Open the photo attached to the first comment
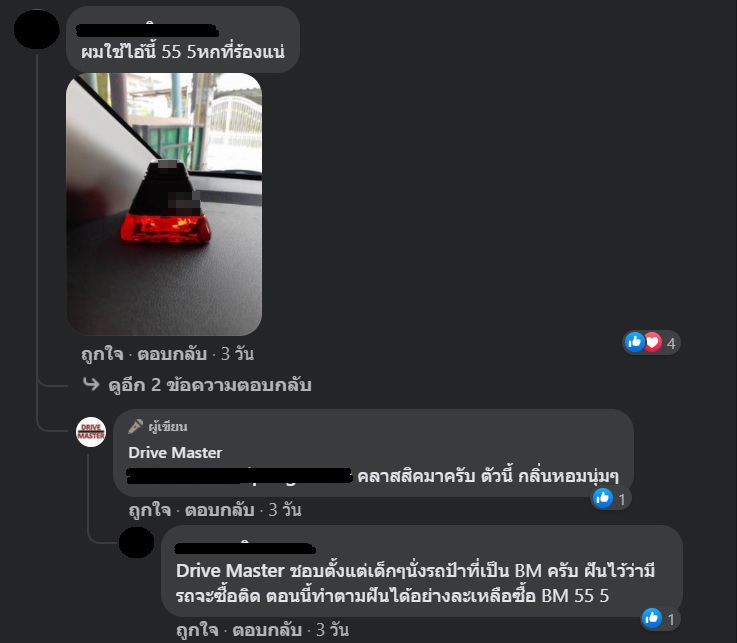Screen dimensions: 737x643 [x=164, y=204]
